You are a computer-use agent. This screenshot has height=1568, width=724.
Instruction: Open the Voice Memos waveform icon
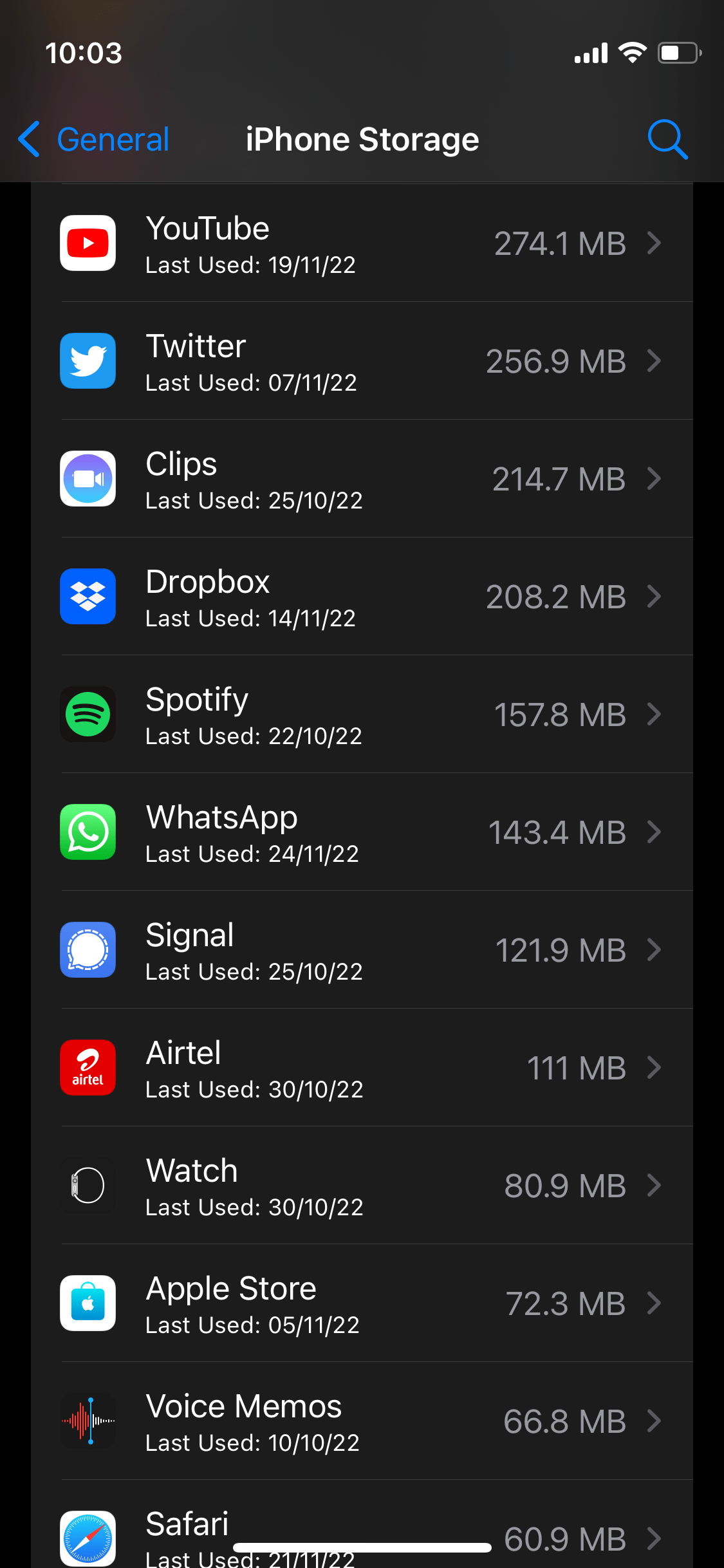(x=88, y=1421)
